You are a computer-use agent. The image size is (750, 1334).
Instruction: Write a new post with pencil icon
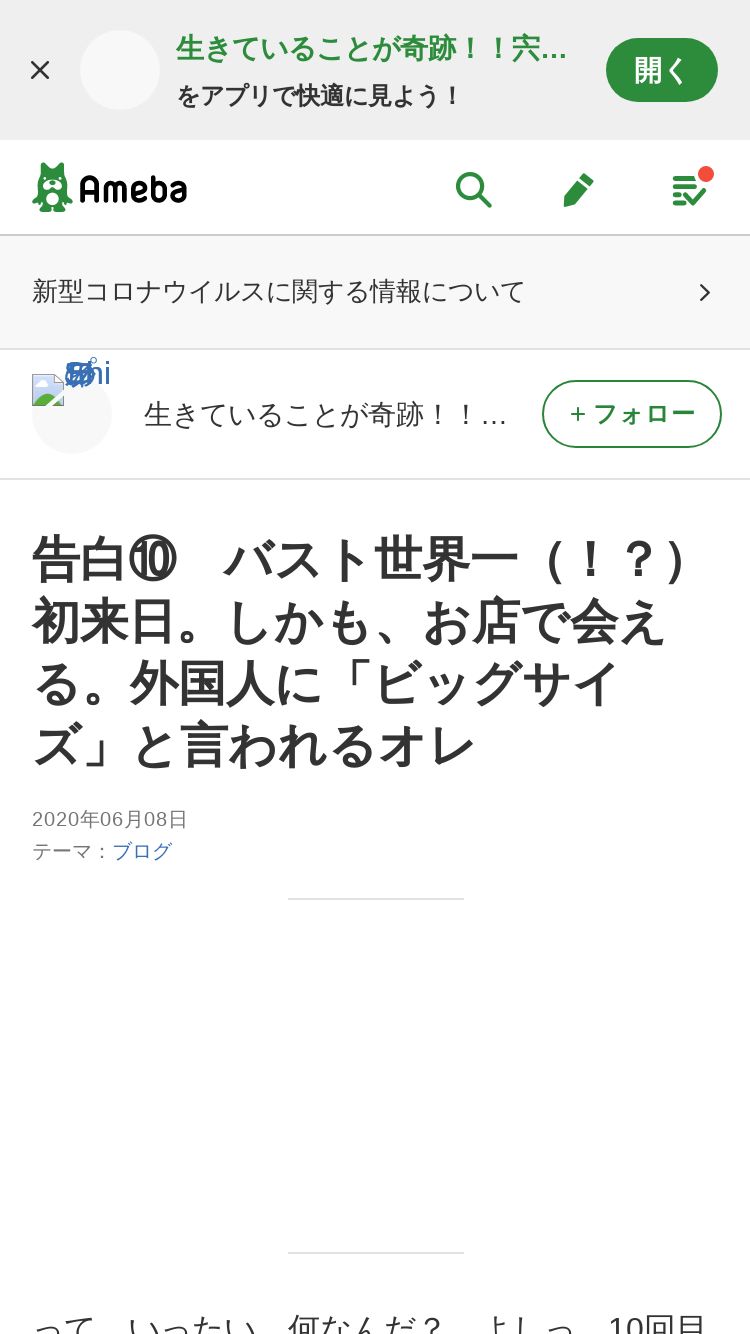pyautogui.click(x=578, y=189)
